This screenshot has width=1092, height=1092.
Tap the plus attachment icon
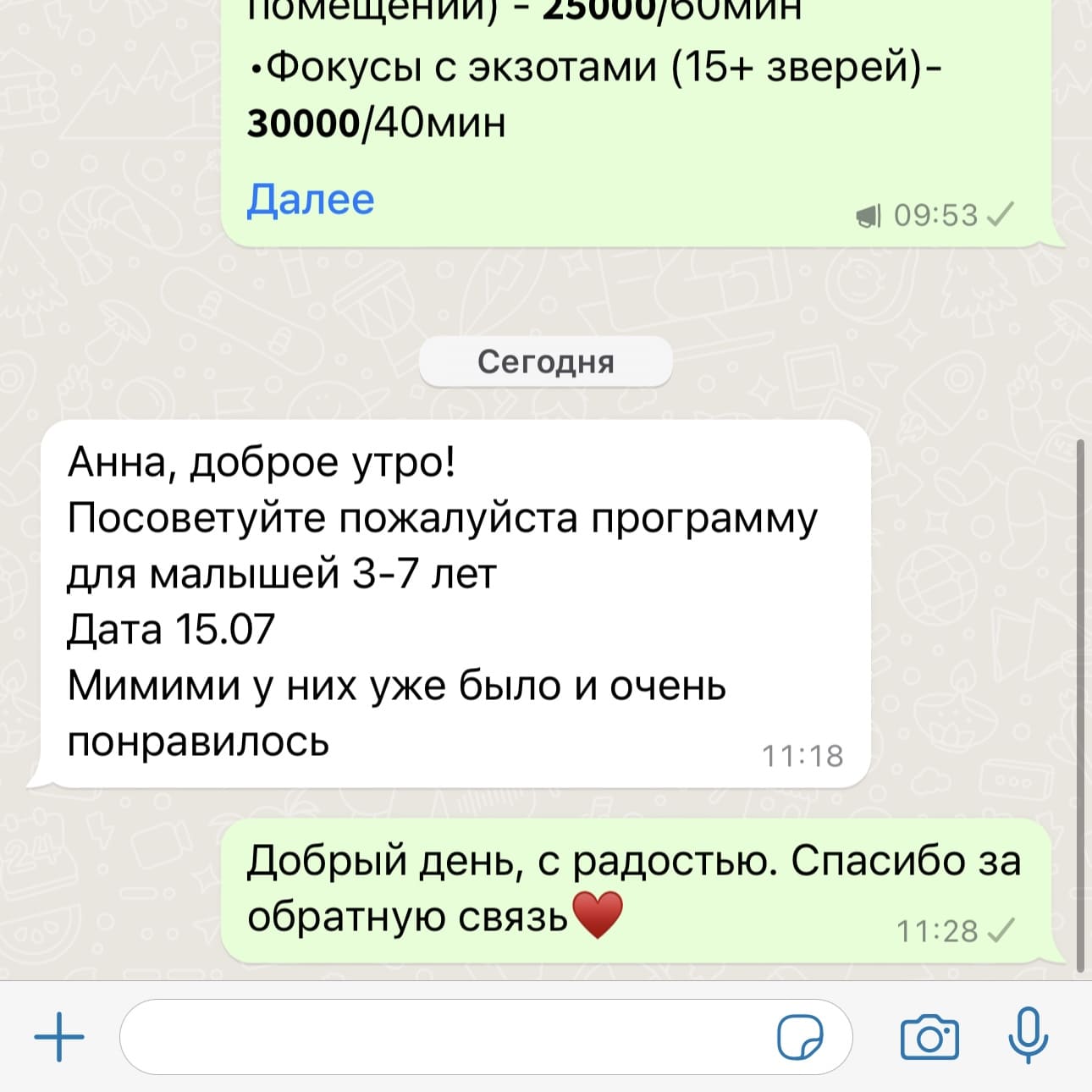[x=59, y=1037]
